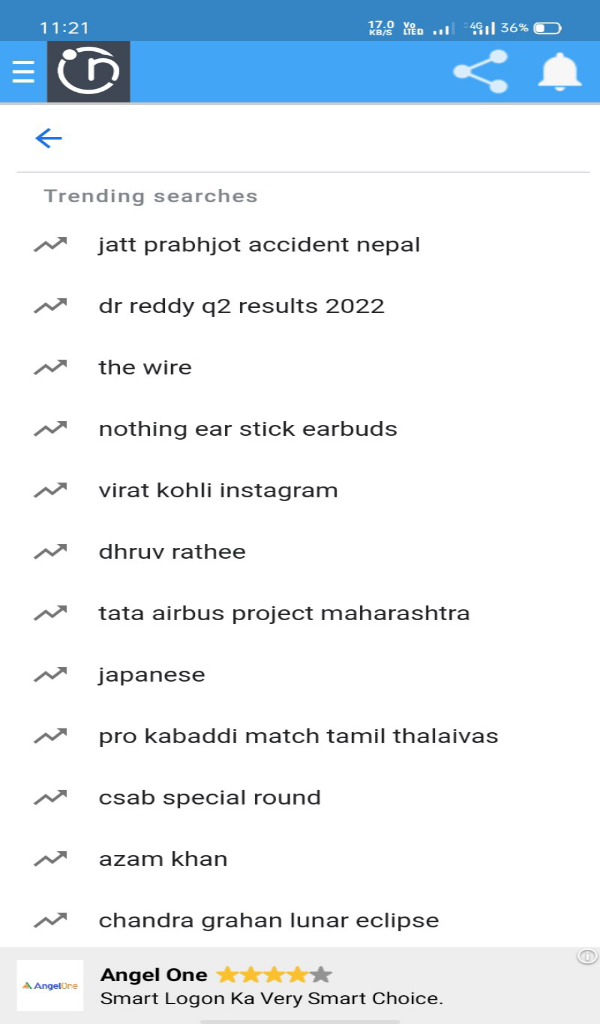Open tata airbus project maharashtra result
The image size is (600, 1024).
(284, 613)
